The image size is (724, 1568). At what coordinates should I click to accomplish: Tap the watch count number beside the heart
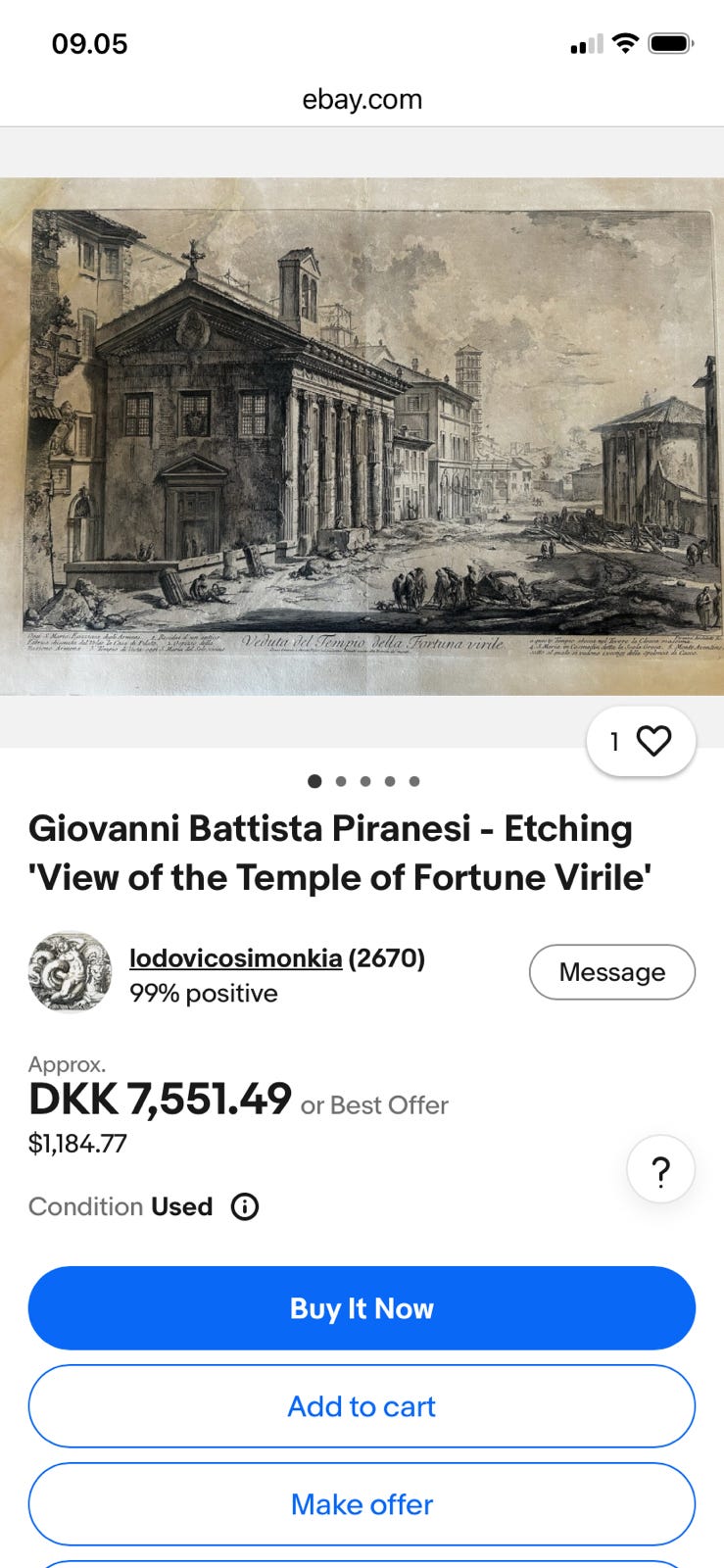(614, 741)
